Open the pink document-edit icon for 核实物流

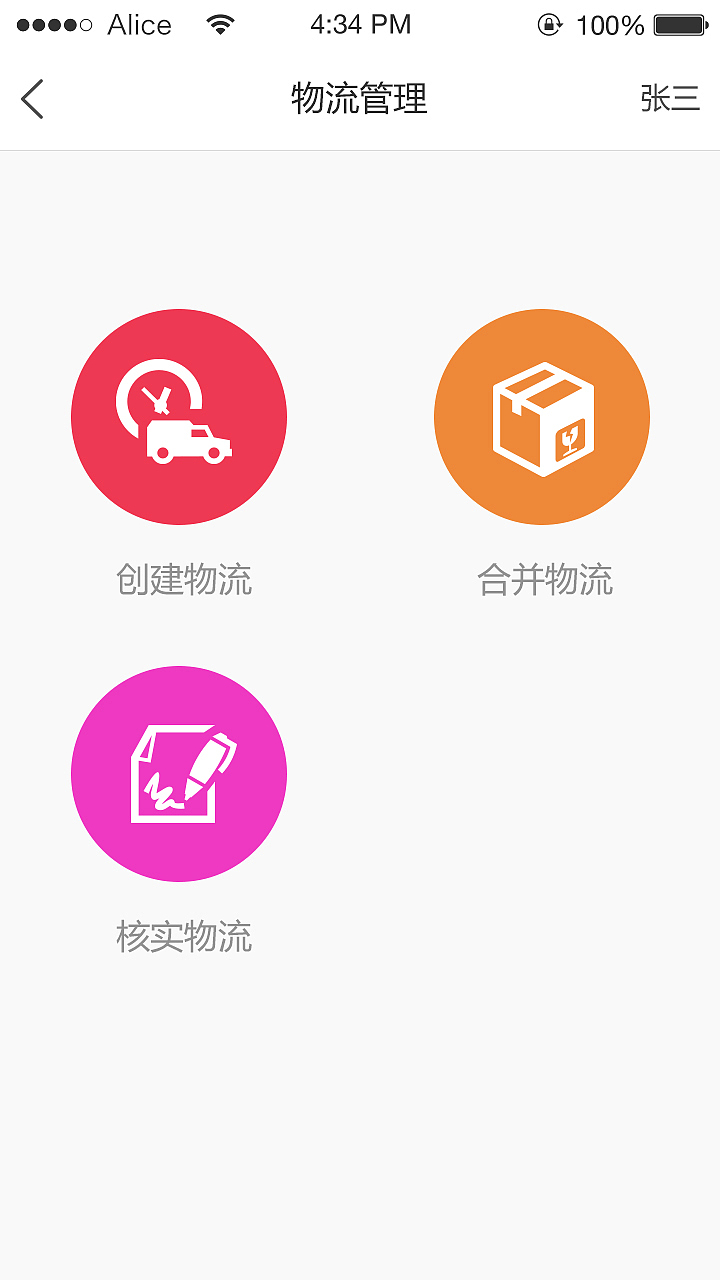(x=178, y=773)
